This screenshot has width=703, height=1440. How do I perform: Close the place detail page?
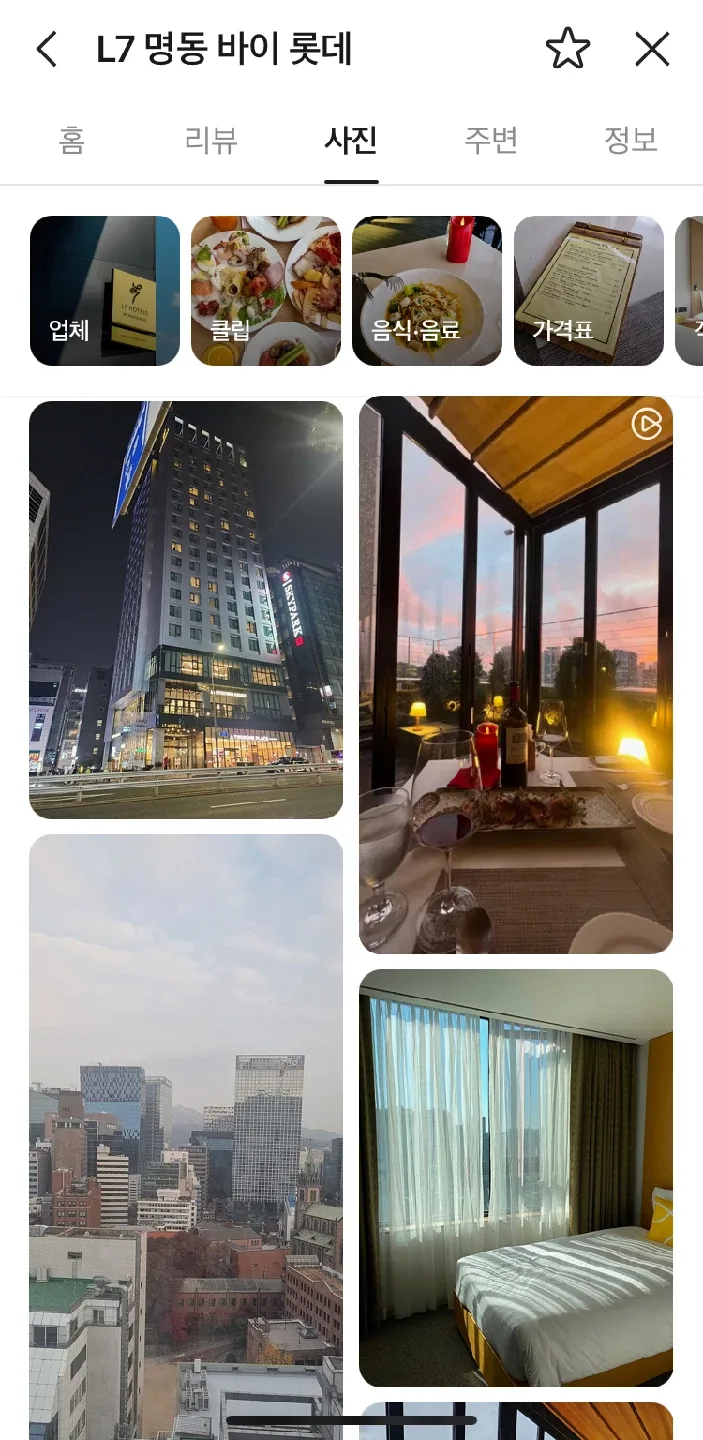click(652, 49)
